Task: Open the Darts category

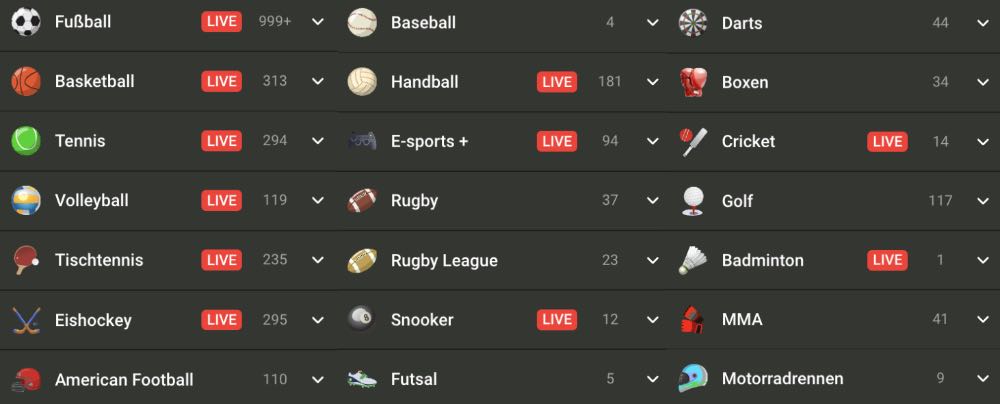Action: (x=741, y=22)
